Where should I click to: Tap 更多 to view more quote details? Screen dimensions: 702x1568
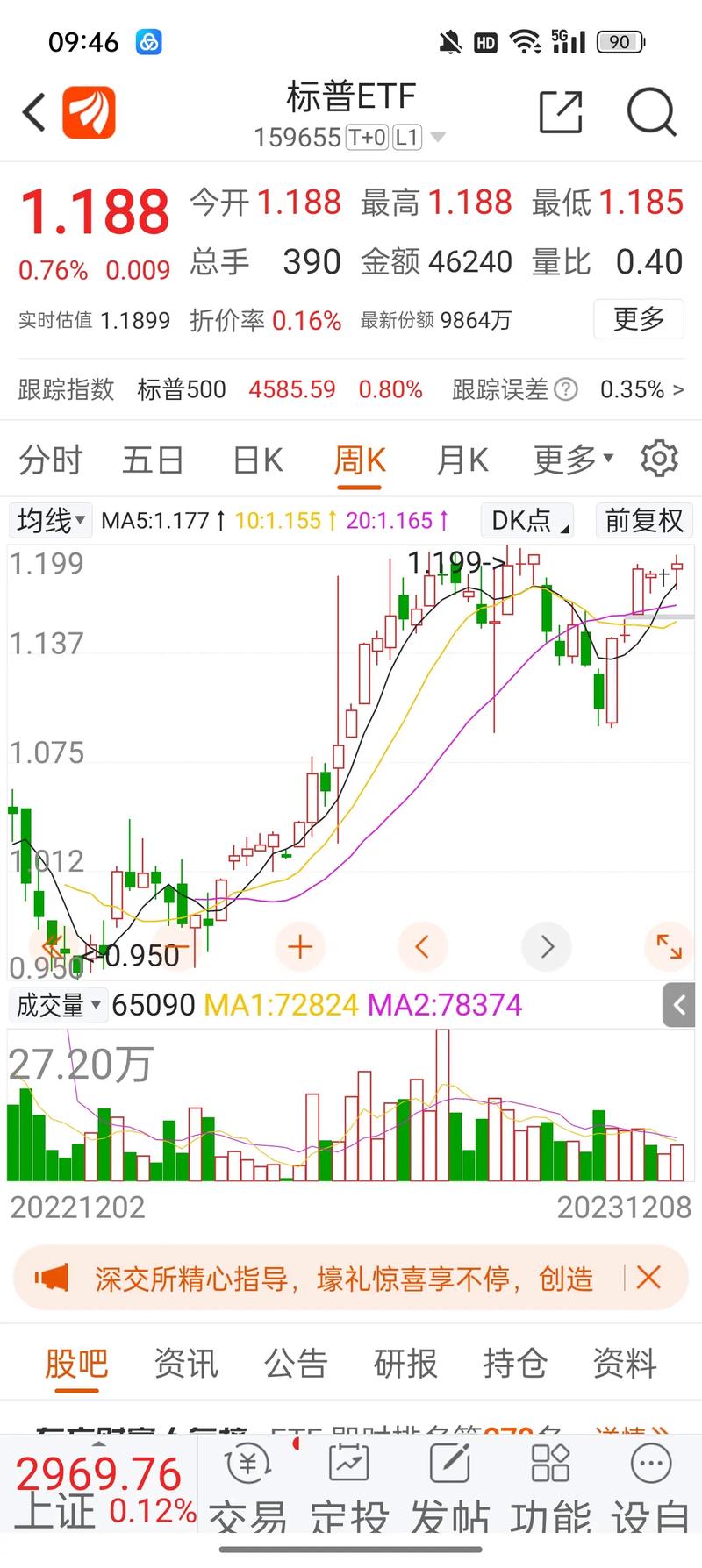[639, 319]
